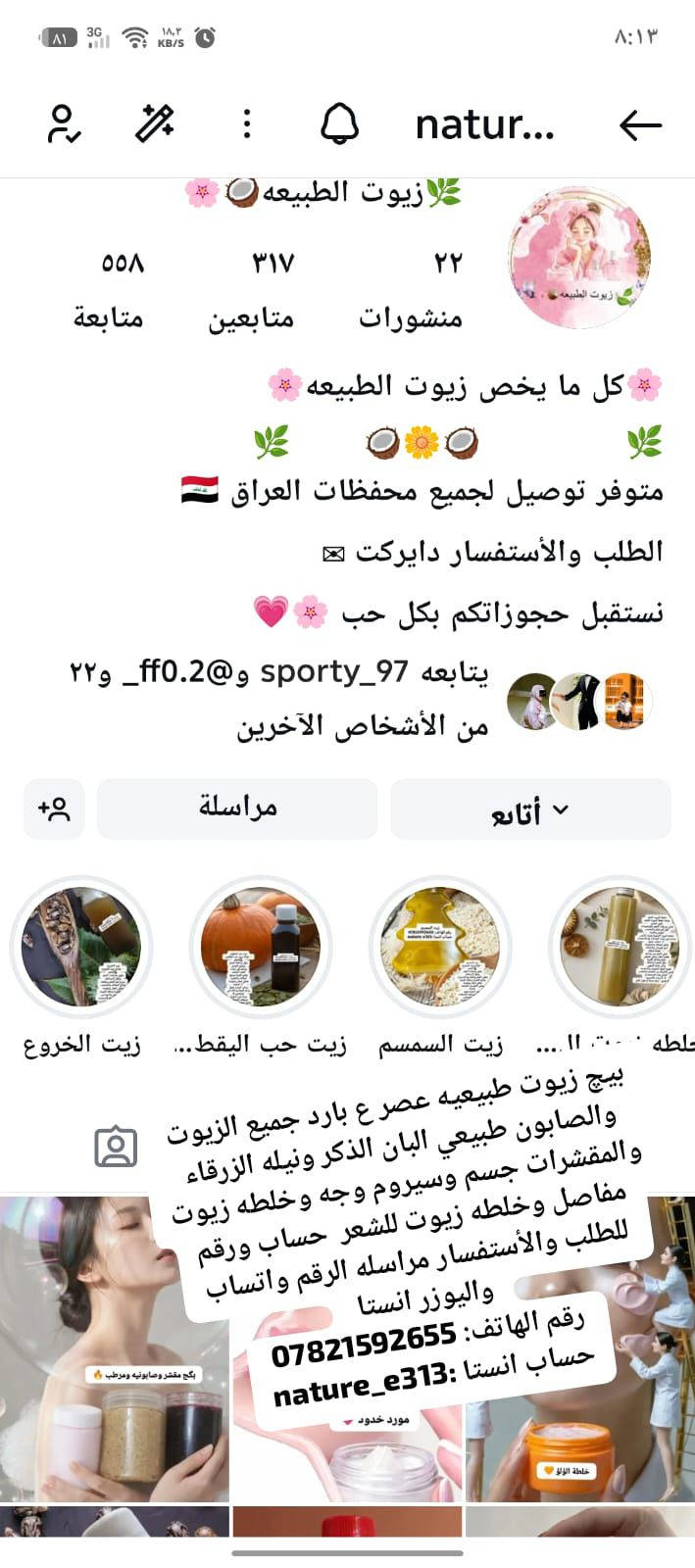Open the three-dot overflow menu
Screen dimensions: 695x1568
pyautogui.click(x=247, y=124)
